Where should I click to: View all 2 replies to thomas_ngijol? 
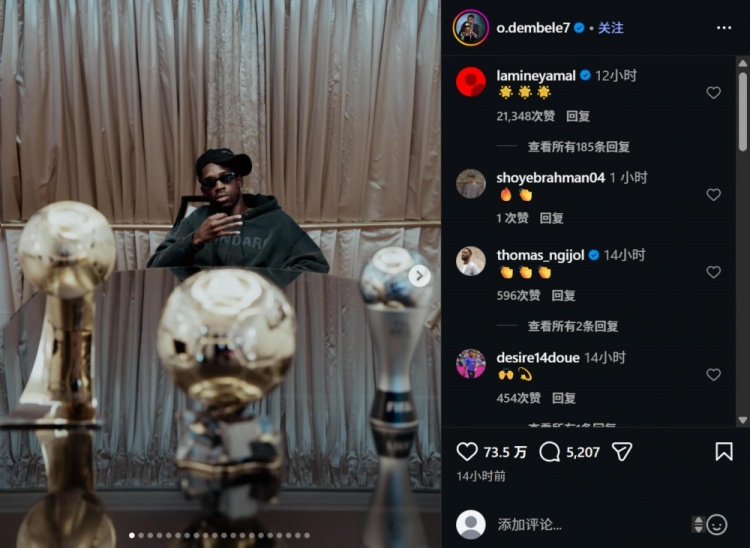[572, 326]
